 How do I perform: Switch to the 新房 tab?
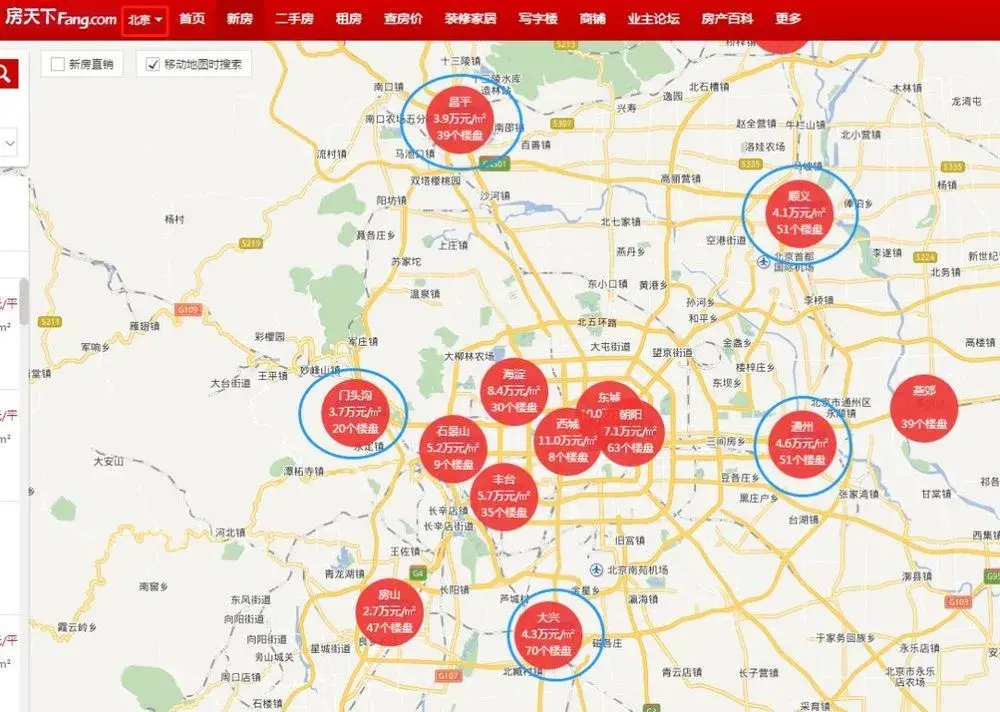point(239,18)
